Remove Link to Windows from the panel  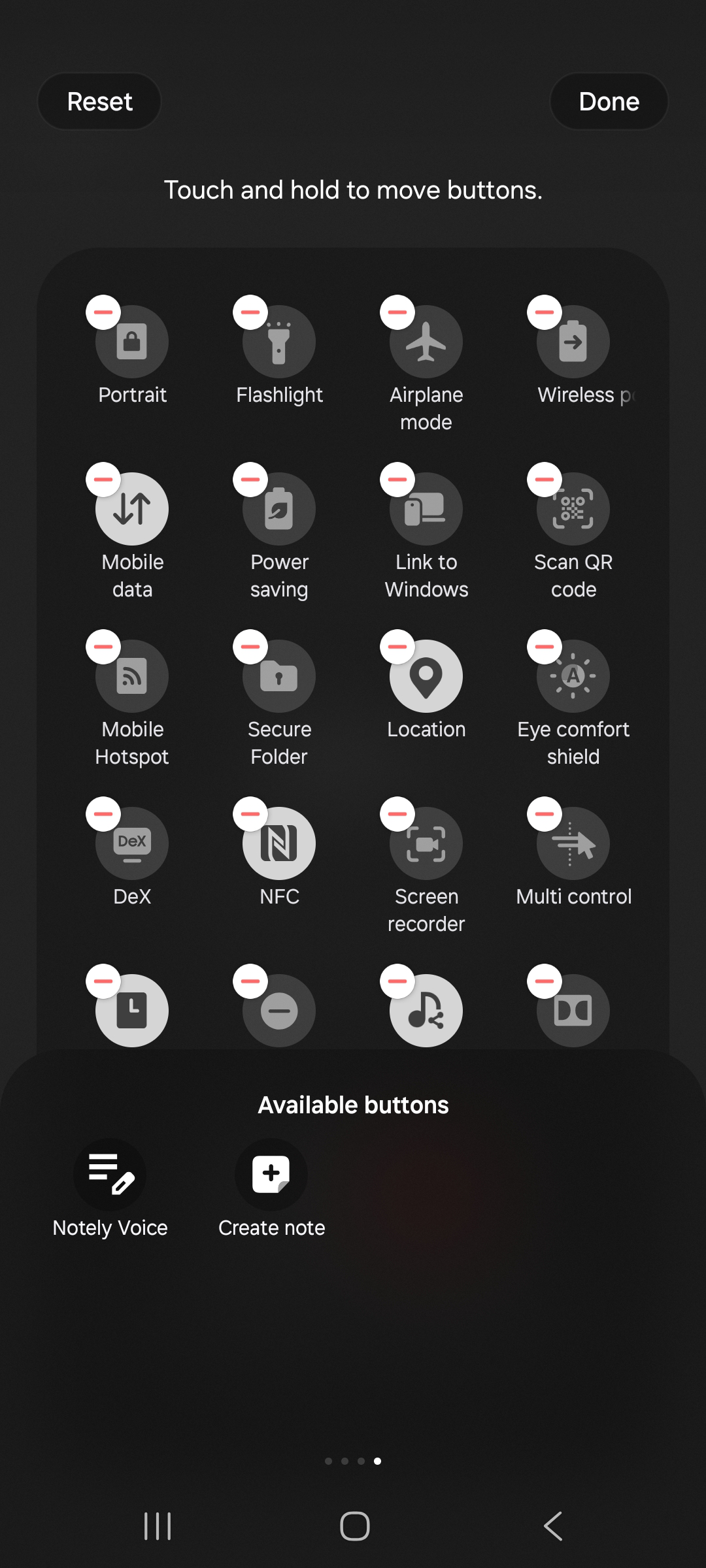397,480
